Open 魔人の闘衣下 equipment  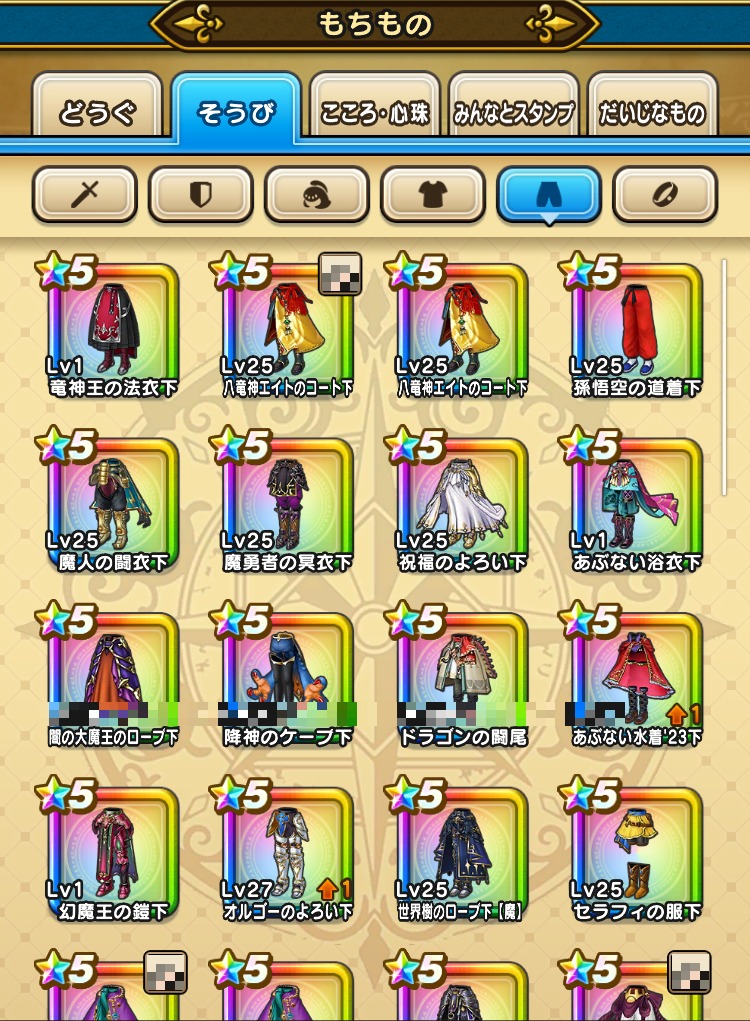pyautogui.click(x=113, y=505)
